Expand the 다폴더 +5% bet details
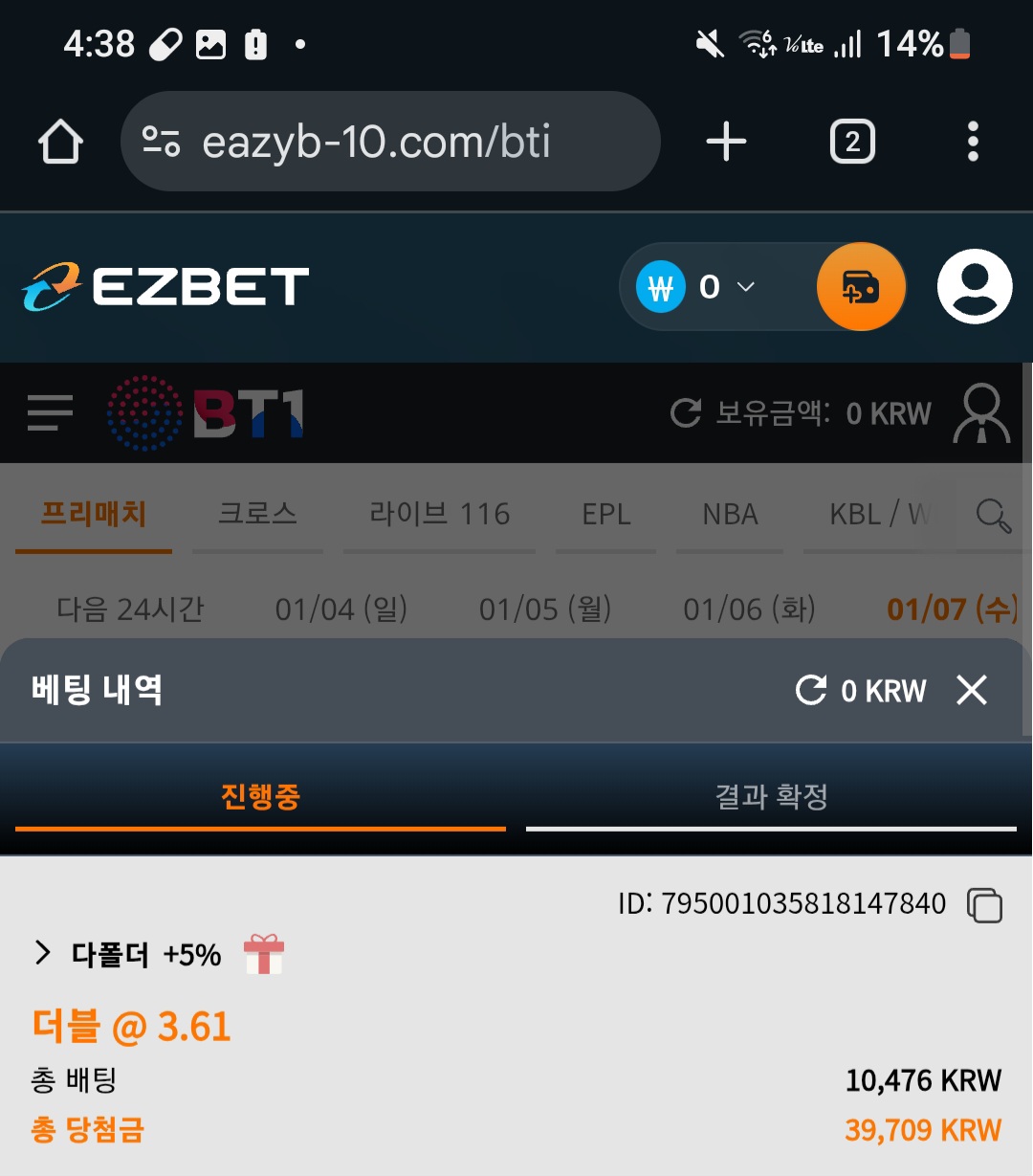Image resolution: width=1033 pixels, height=1176 pixels. (43, 953)
